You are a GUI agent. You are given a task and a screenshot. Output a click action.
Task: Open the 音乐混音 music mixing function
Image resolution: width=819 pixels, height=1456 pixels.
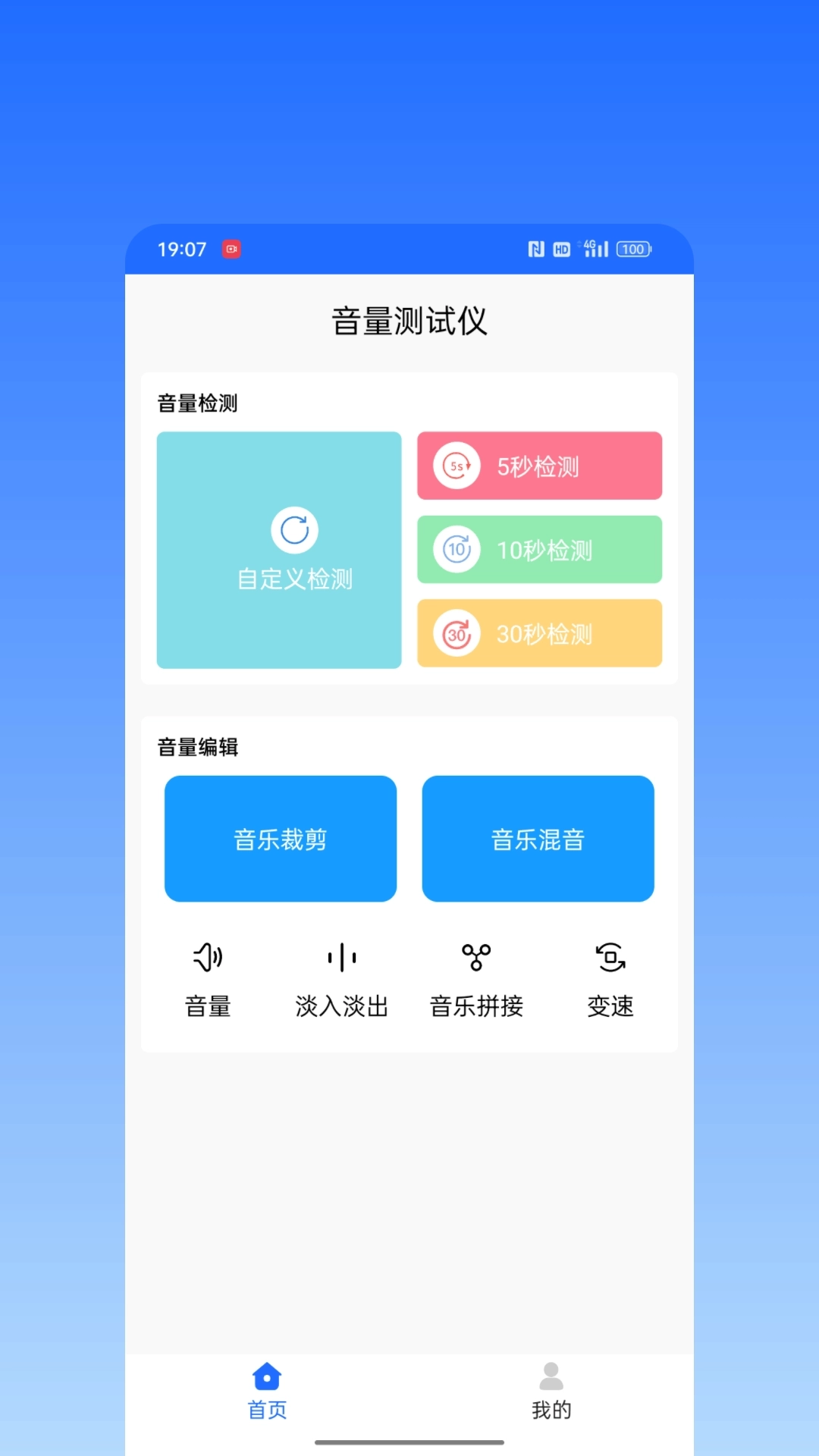(538, 839)
